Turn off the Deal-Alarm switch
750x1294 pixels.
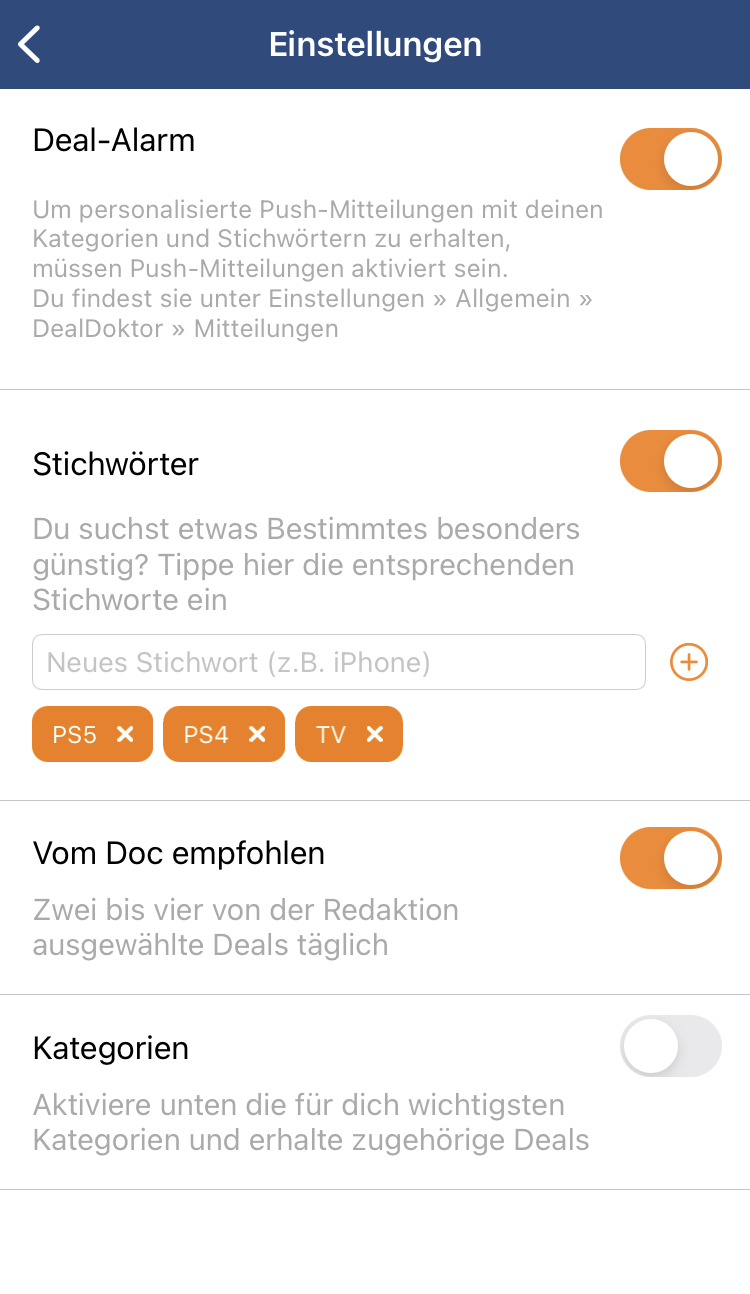pos(670,159)
